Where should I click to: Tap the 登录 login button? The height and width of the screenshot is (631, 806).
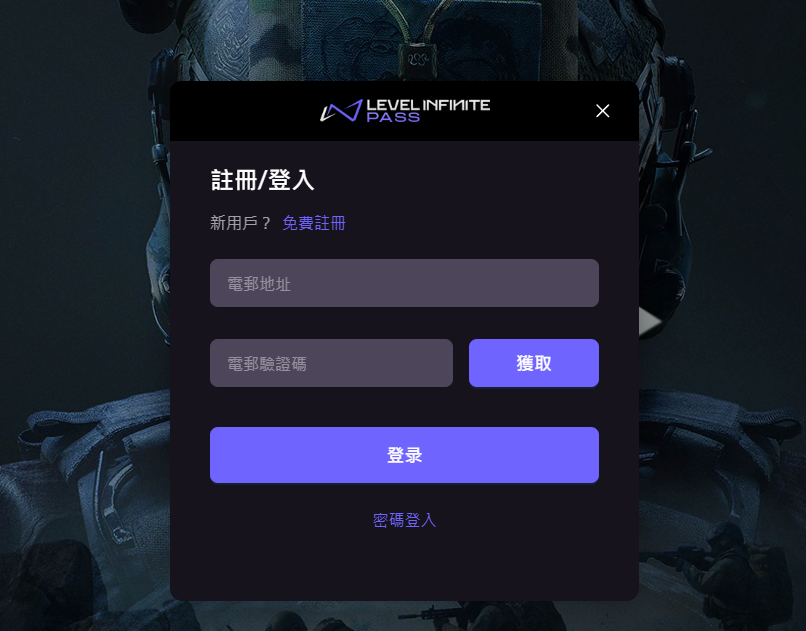404,455
